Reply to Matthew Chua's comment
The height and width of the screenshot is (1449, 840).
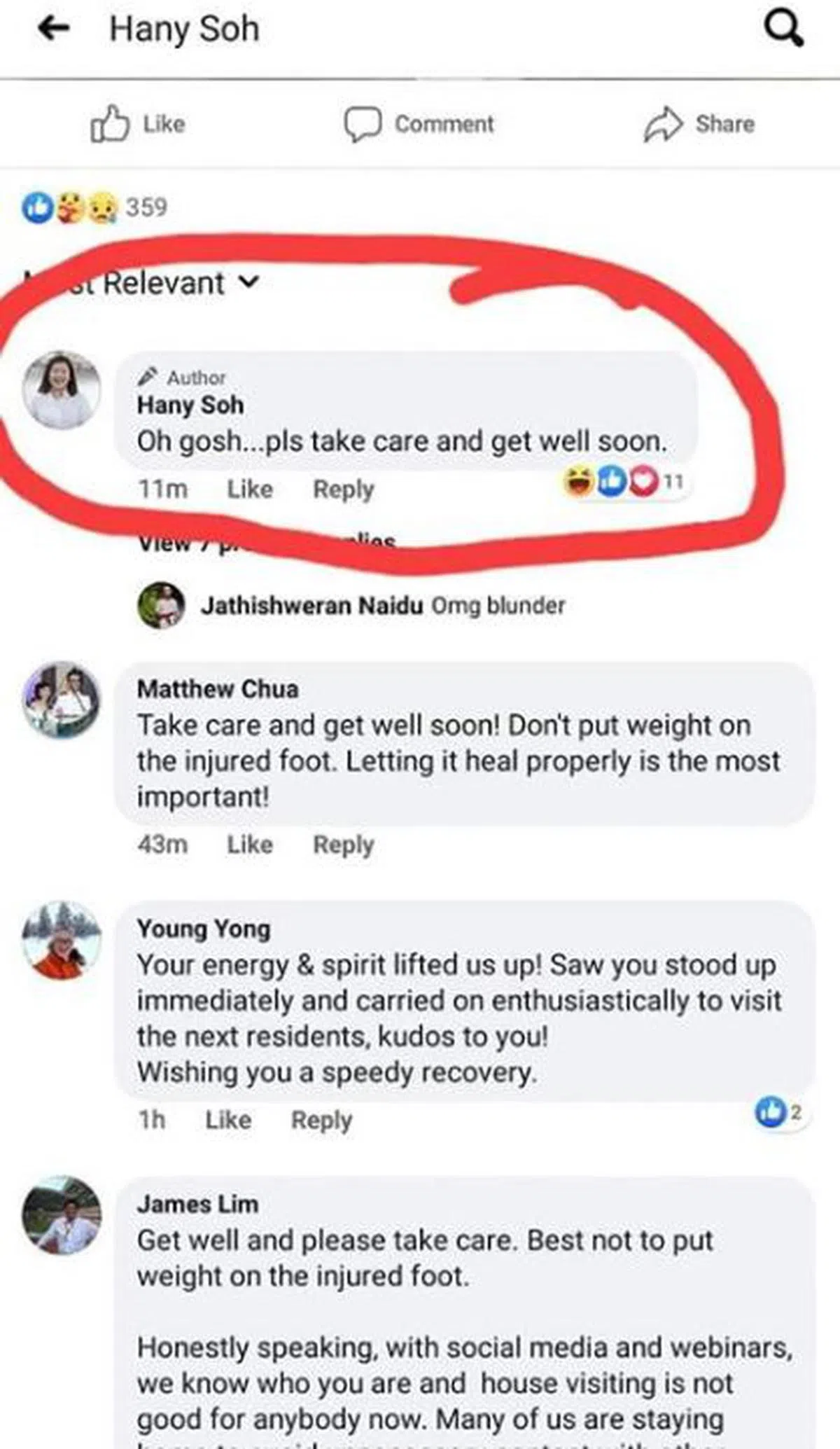pos(343,845)
